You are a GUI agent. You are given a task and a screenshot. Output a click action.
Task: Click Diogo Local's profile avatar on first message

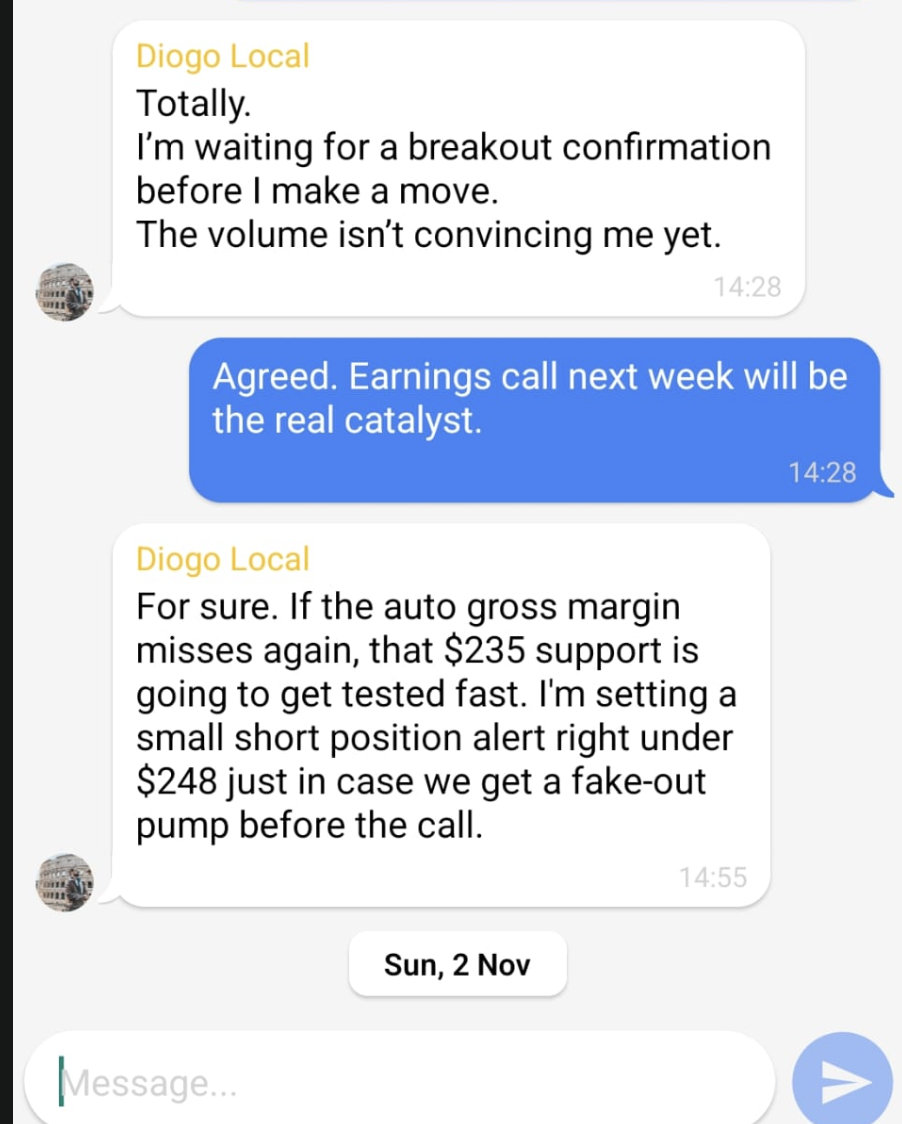click(x=64, y=291)
